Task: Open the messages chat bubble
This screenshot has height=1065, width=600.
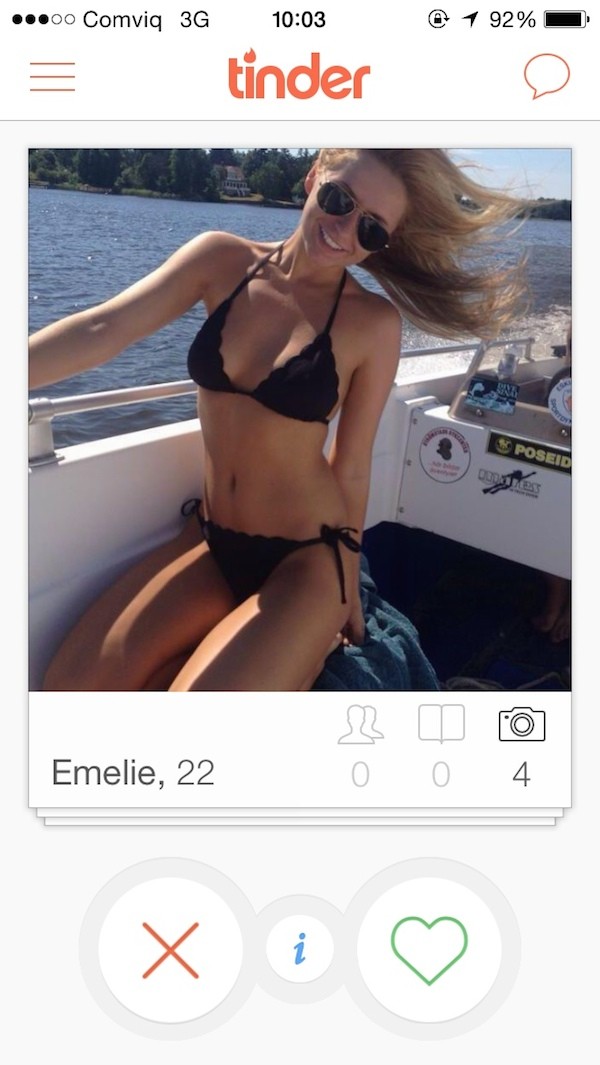Action: coord(546,76)
